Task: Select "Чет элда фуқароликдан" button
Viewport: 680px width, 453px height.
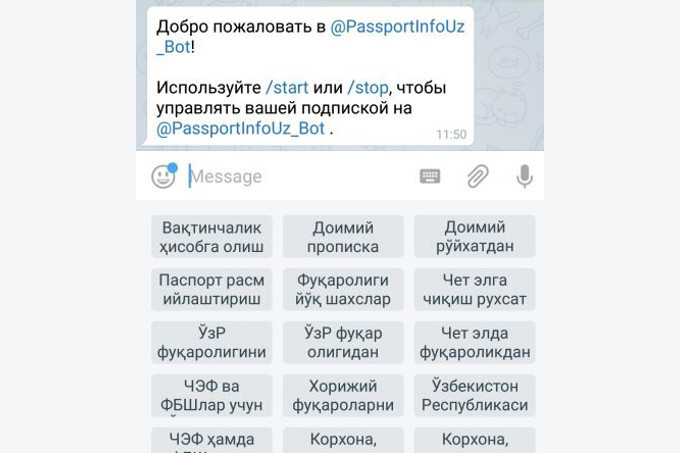Action: click(x=475, y=343)
